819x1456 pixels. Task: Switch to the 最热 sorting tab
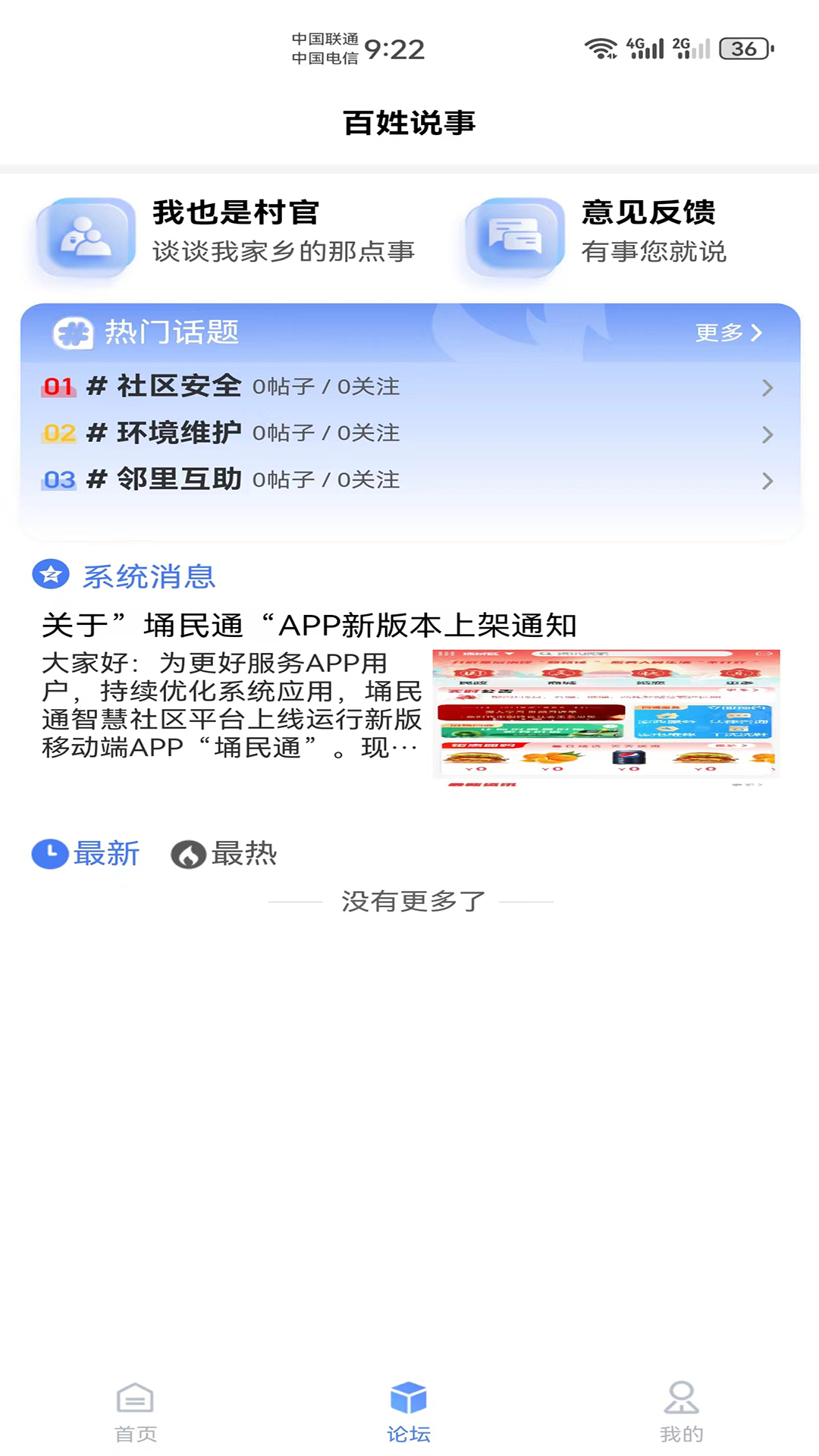pos(224,854)
